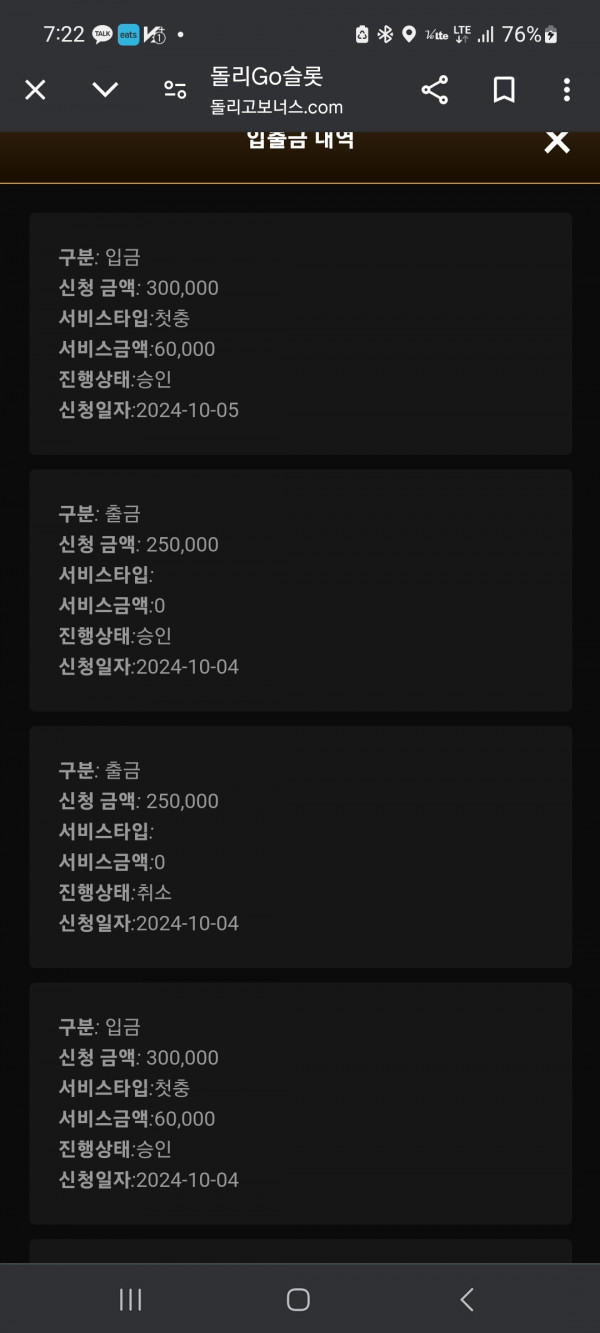Close the 입출금 내역 dialog

point(557,142)
